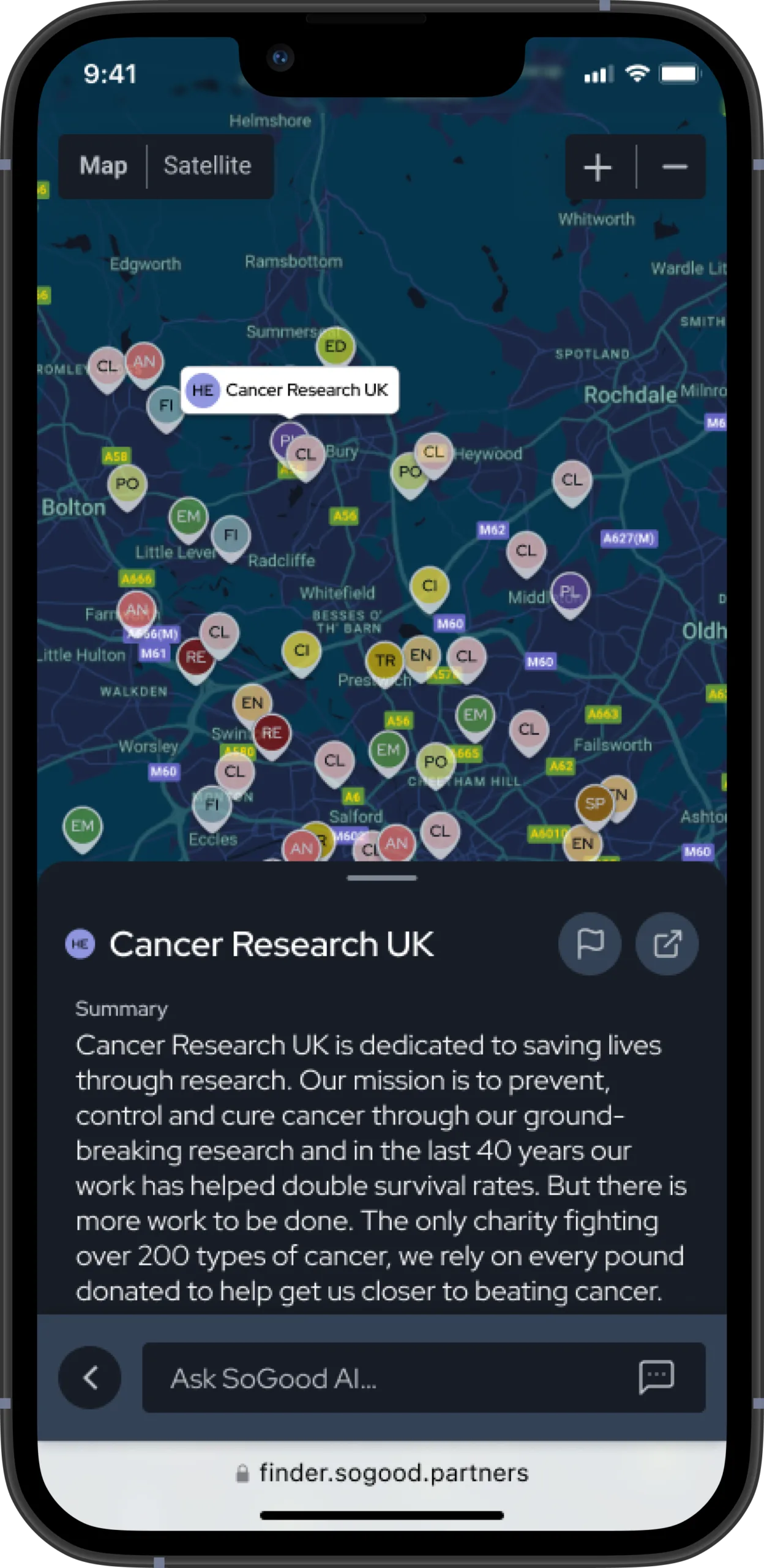The height and width of the screenshot is (1568, 764).
Task: Tap the Cancer Research UK map callout
Action: click(290, 390)
